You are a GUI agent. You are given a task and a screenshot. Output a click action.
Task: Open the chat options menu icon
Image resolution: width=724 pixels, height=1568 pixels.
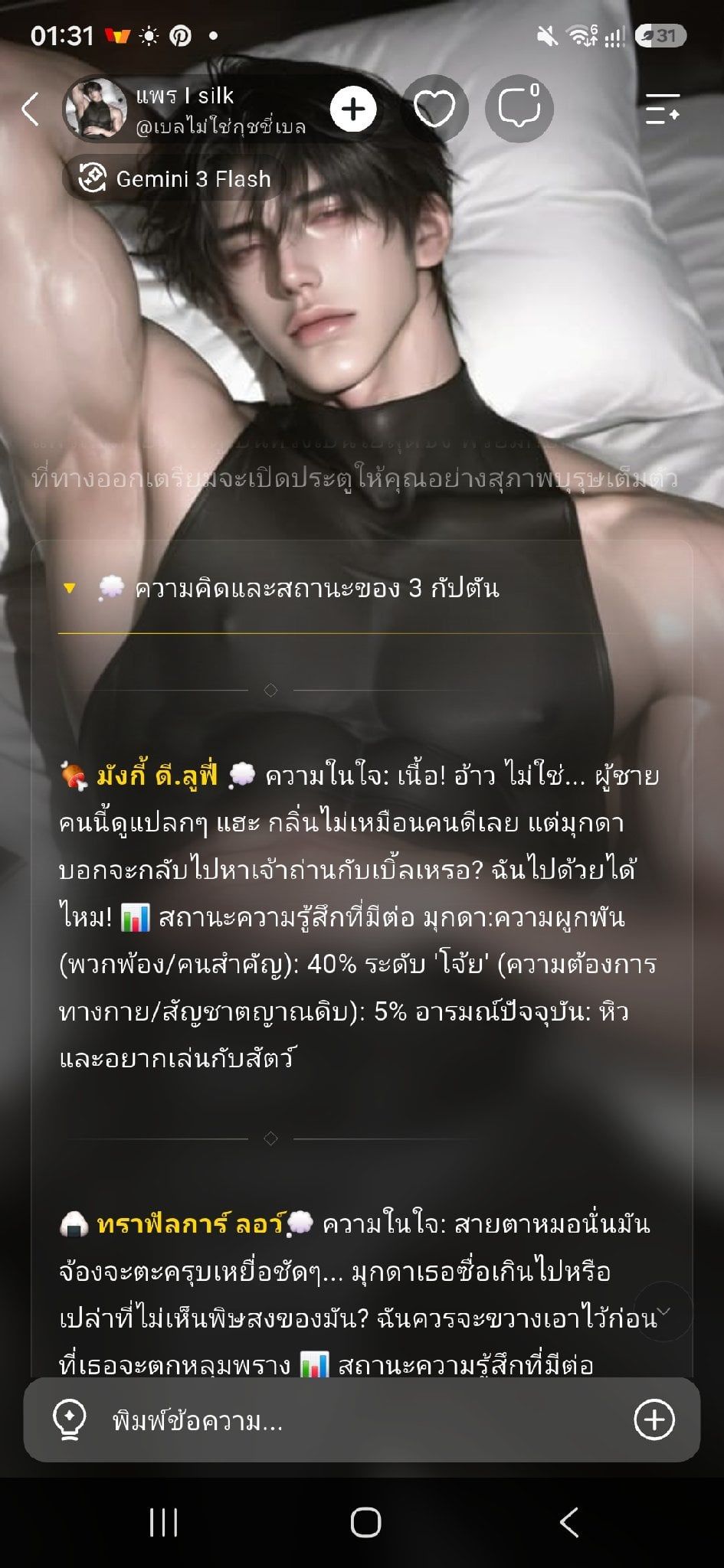663,109
